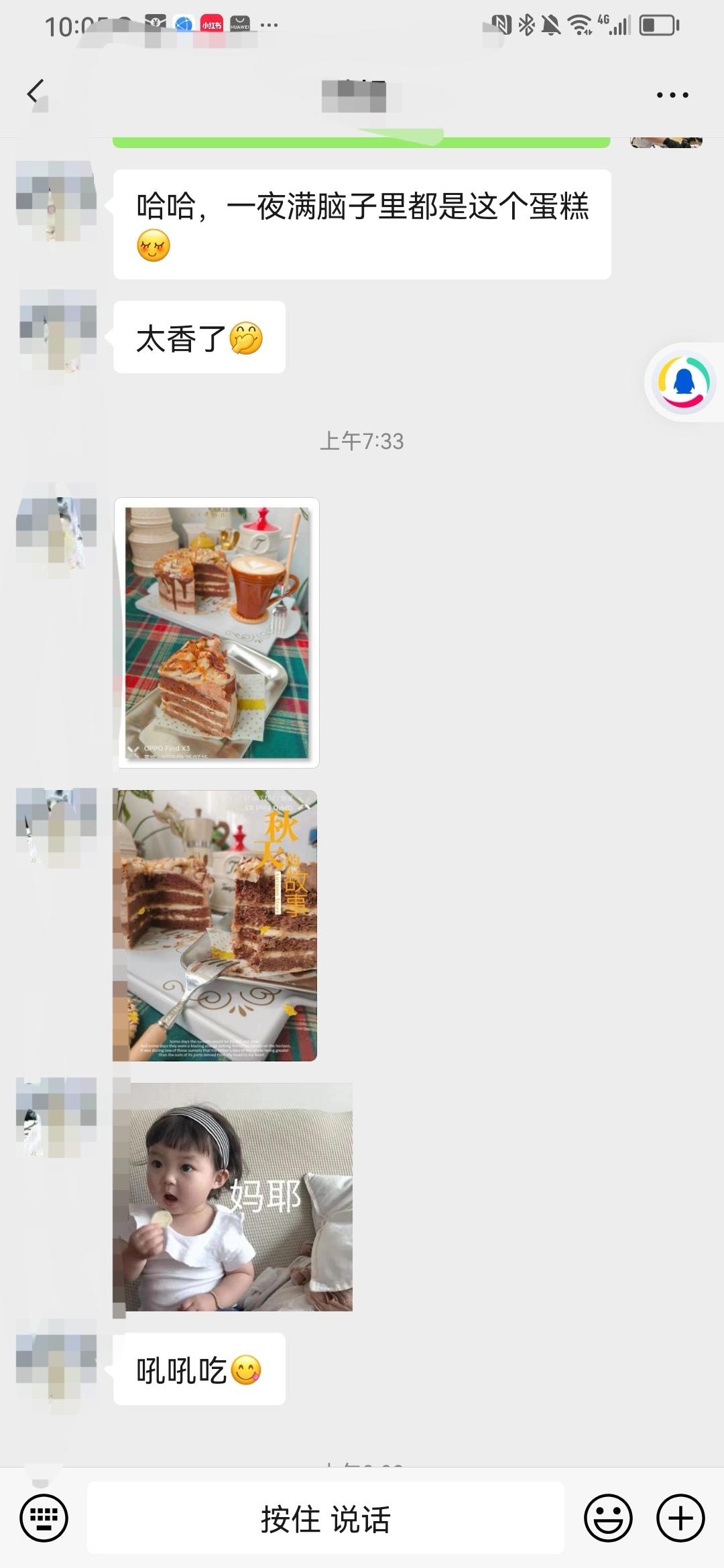View the baby sticker with 妈耶 text

[x=233, y=1197]
